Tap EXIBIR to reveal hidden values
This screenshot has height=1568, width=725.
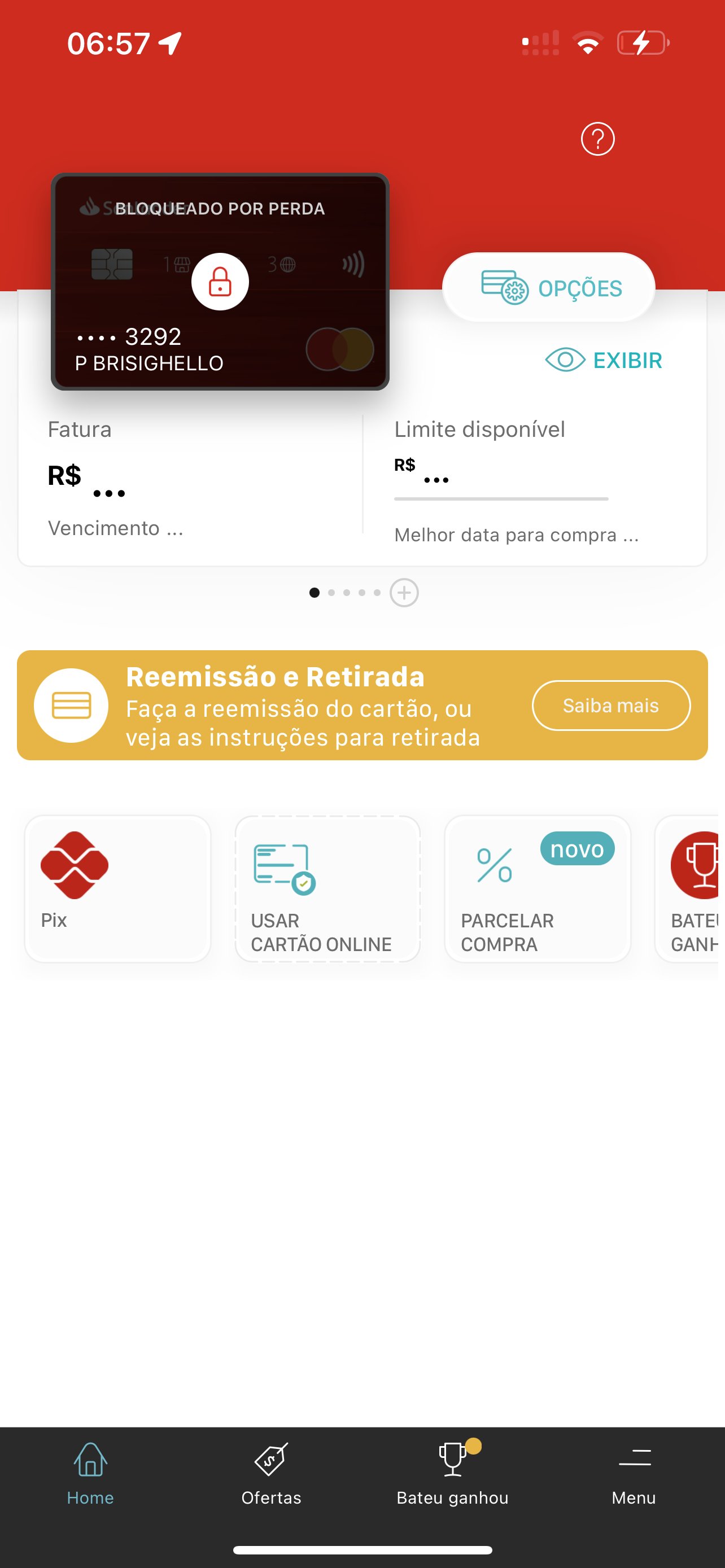(603, 360)
